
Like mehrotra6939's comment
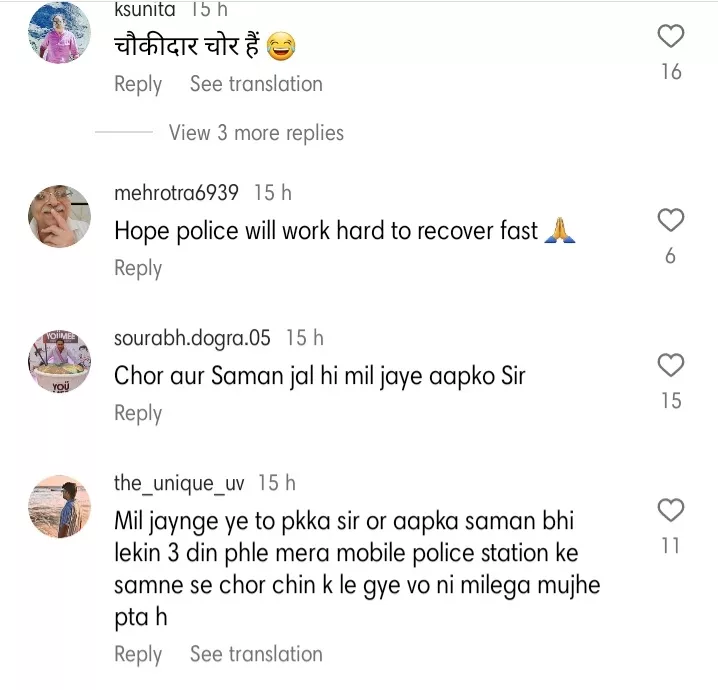click(x=670, y=220)
